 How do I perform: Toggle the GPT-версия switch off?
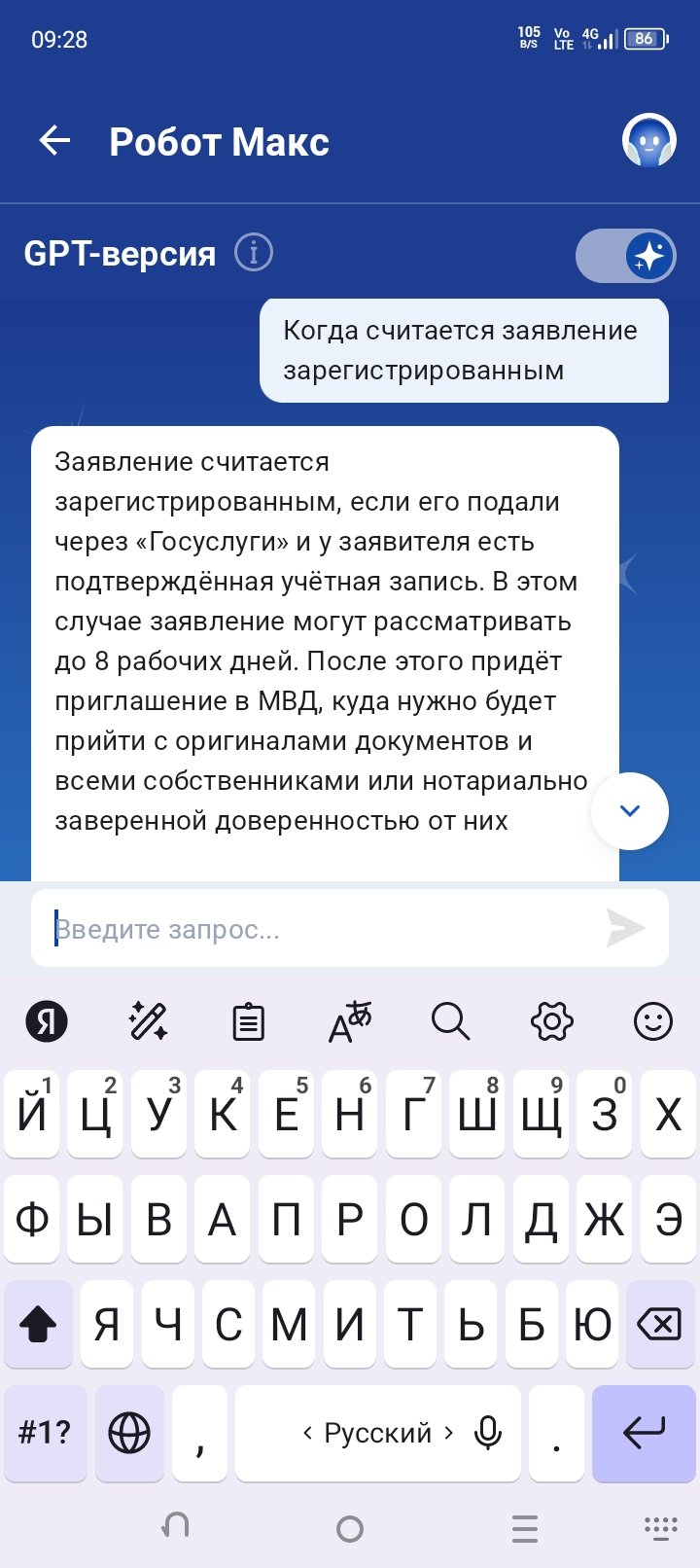(625, 256)
